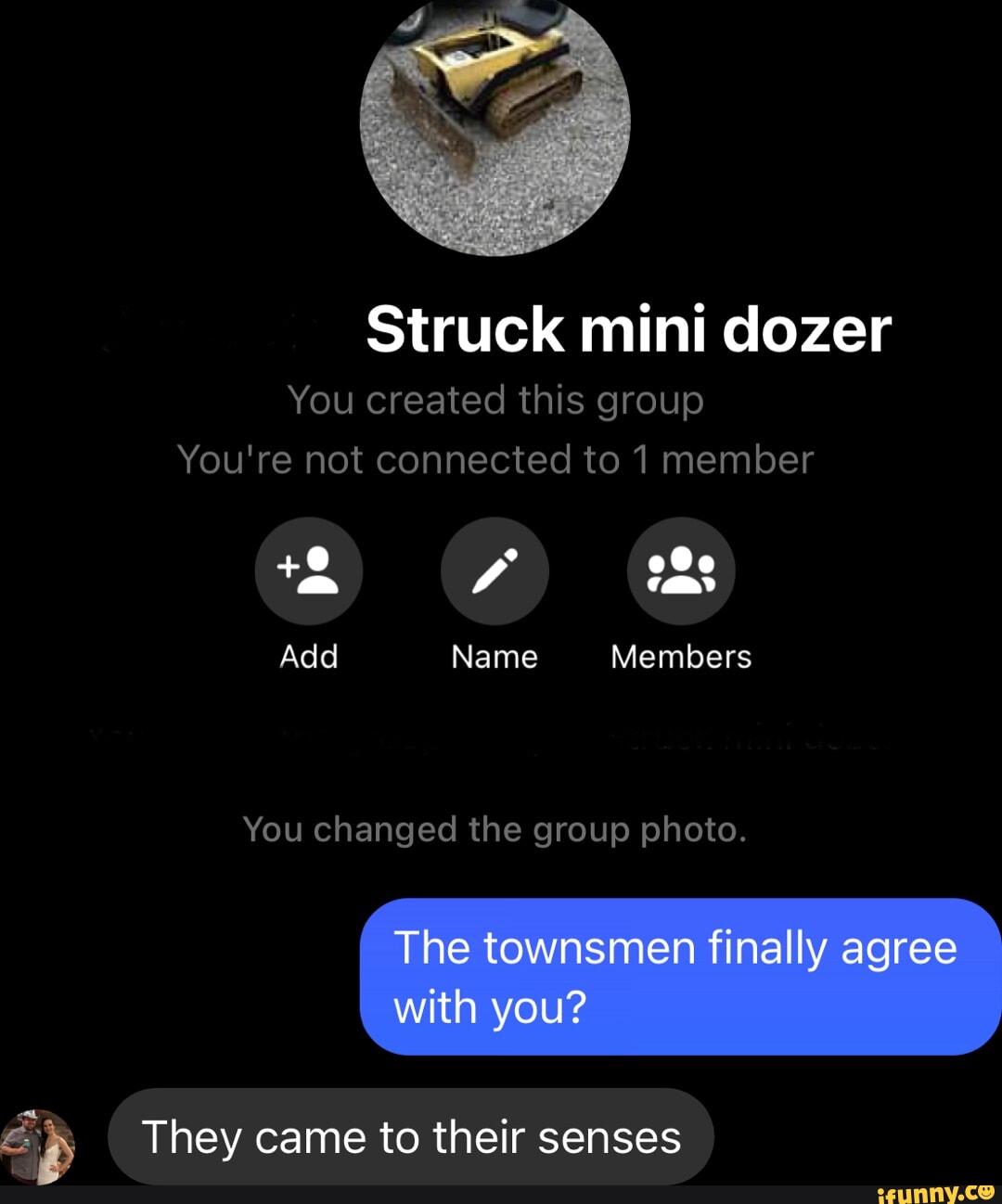Image resolution: width=1002 pixels, height=1204 pixels.
Task: Add a new member to the group
Action: tap(308, 571)
